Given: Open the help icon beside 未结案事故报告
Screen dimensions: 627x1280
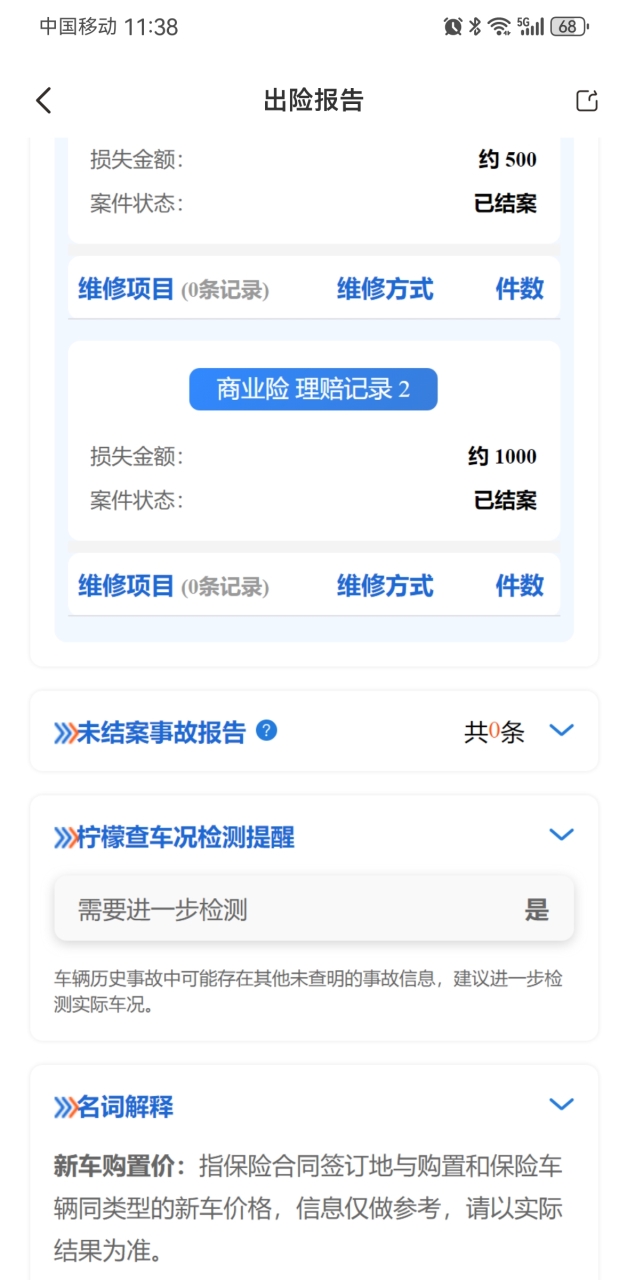Looking at the screenshot, I should coord(266,731).
